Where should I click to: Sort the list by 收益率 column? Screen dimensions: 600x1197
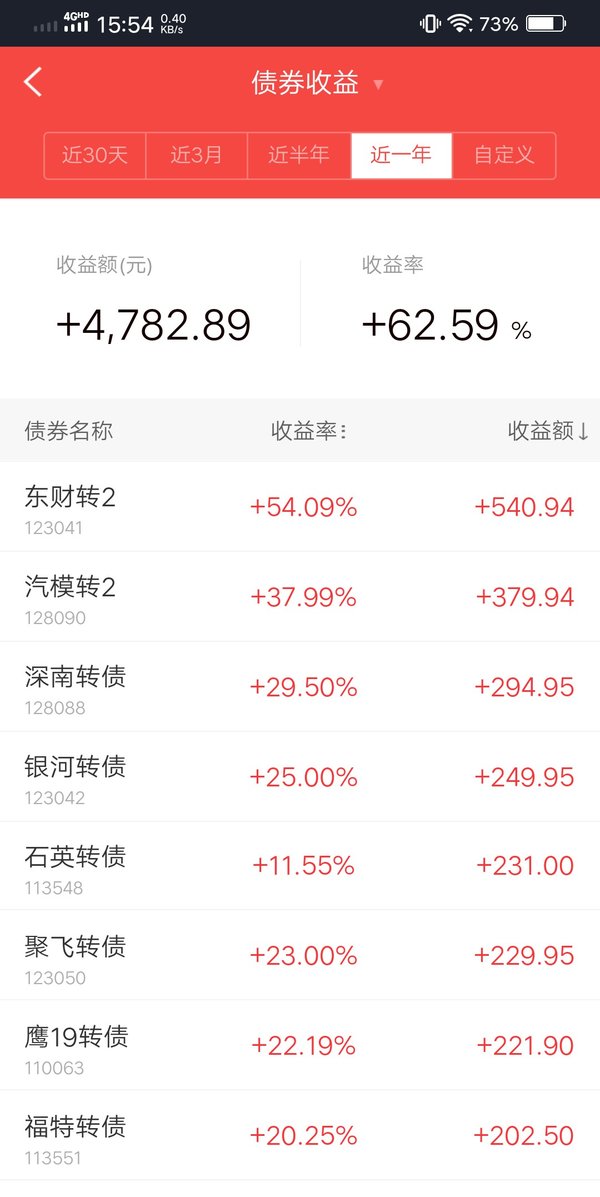tap(309, 431)
